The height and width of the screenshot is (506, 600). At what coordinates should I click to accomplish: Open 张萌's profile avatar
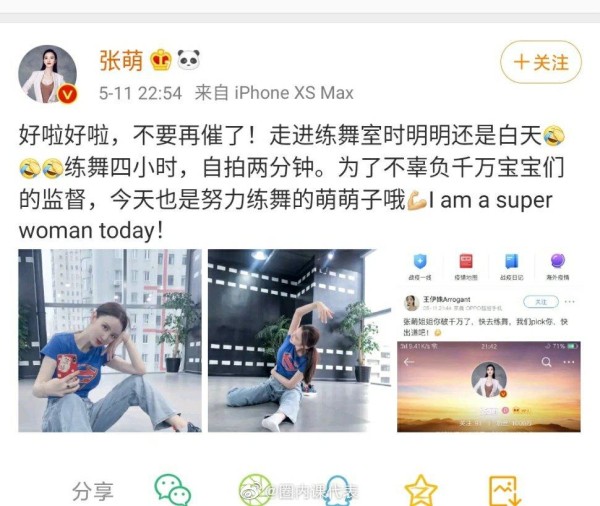point(47,74)
